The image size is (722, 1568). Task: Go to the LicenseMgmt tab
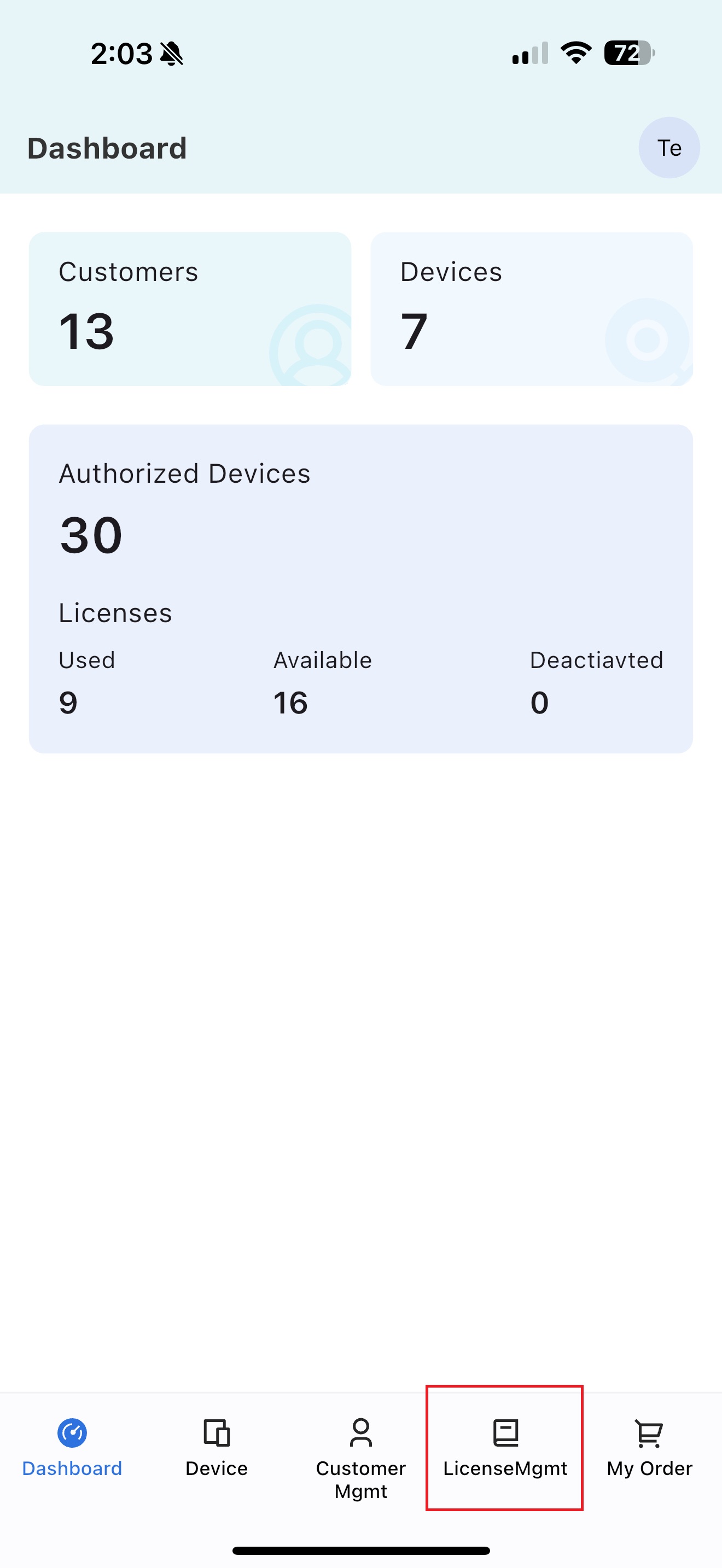tap(505, 1448)
